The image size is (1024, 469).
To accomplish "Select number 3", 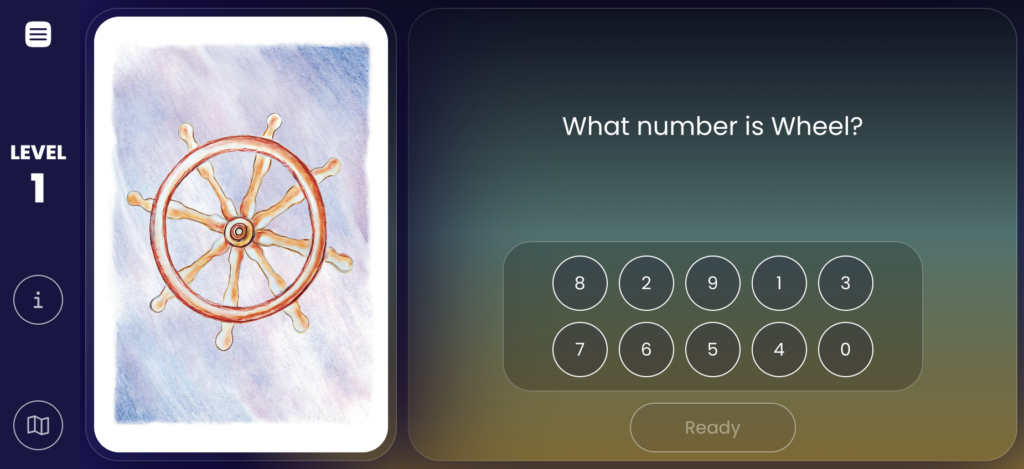I will click(x=845, y=283).
